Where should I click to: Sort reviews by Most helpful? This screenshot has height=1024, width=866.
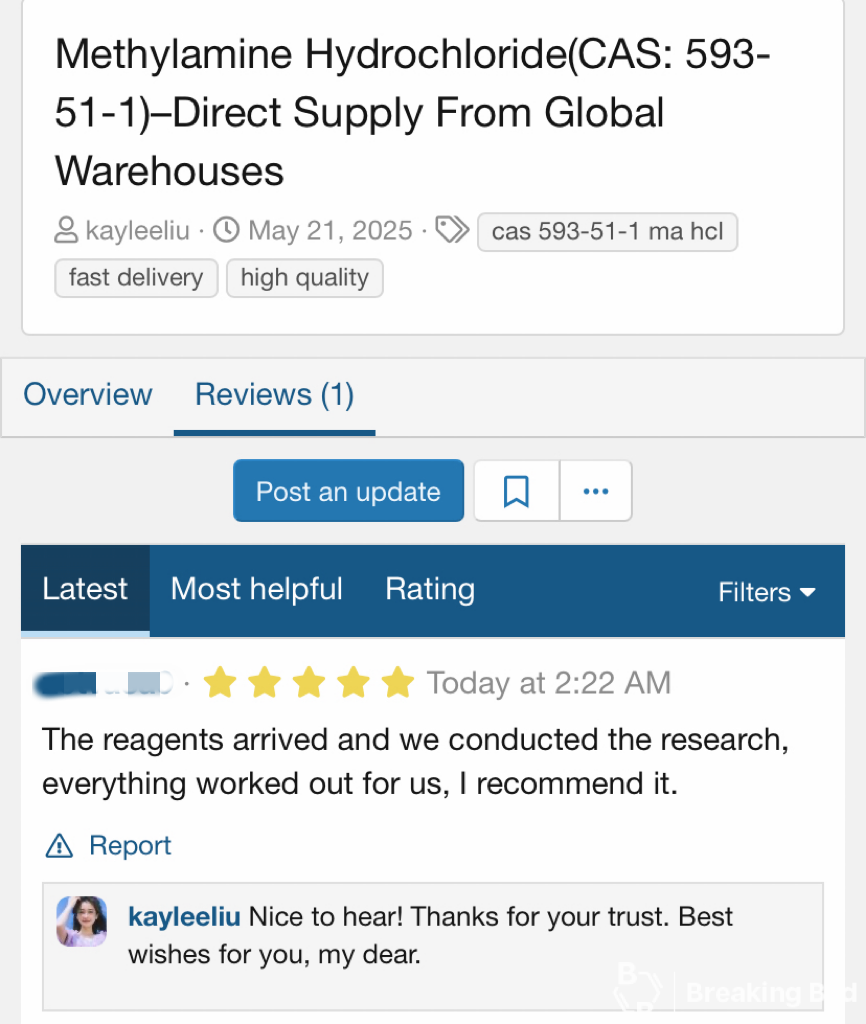click(x=257, y=589)
